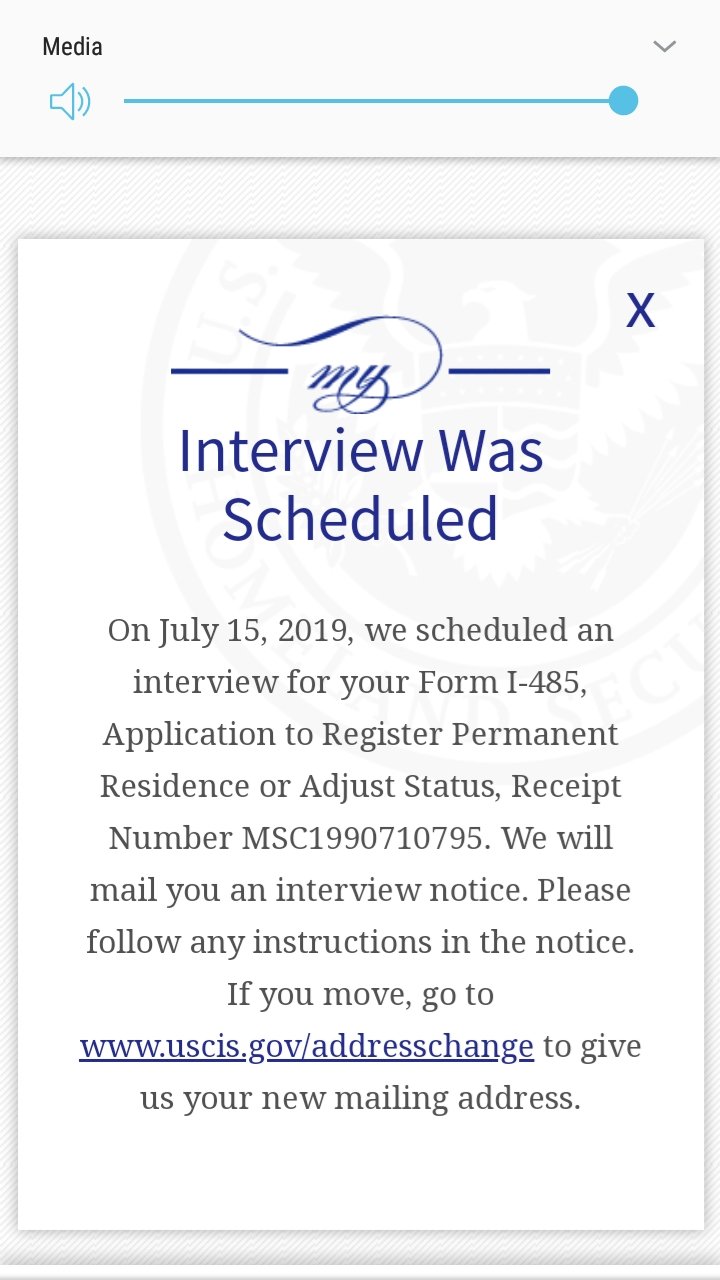720x1280 pixels.
Task: Tap the media volume slider handle
Action: tap(623, 101)
